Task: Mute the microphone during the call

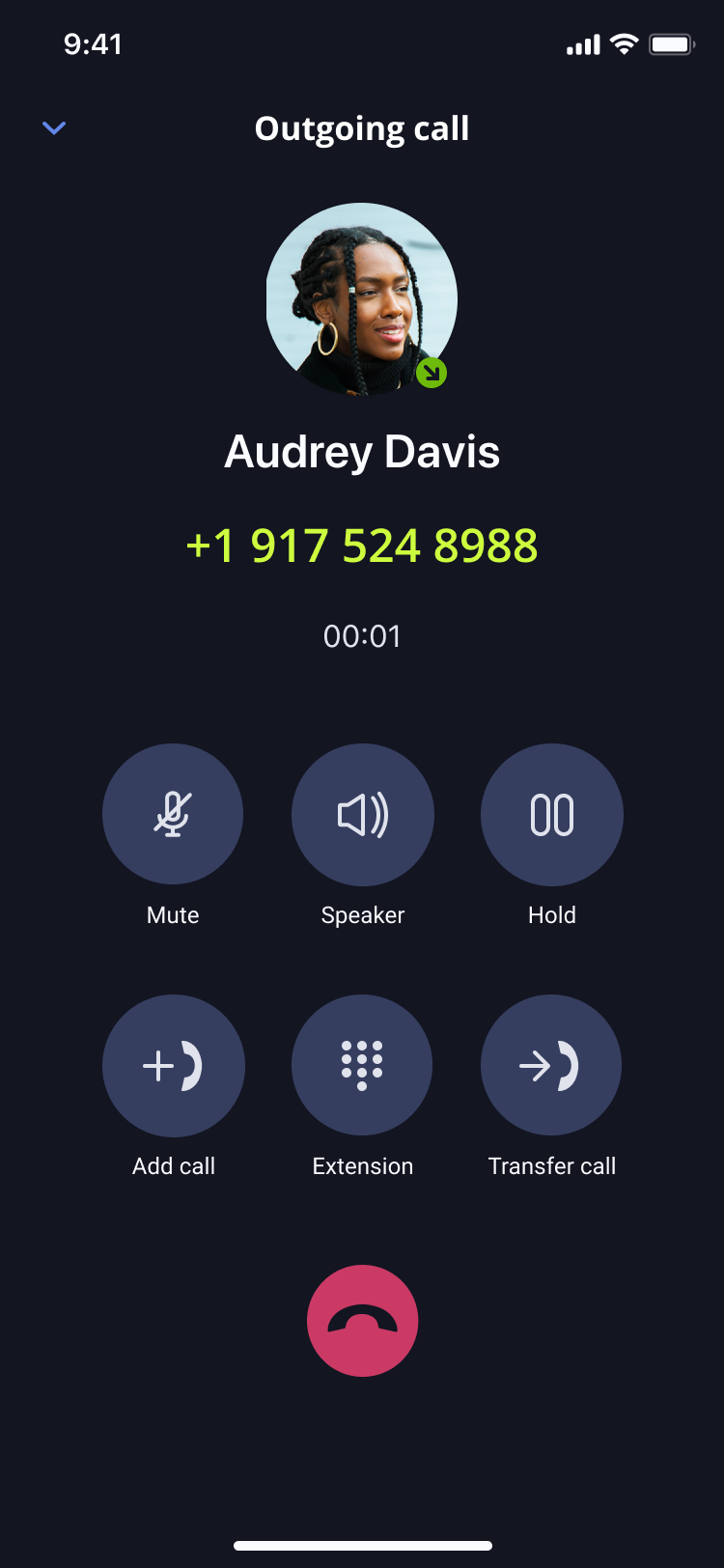Action: pos(173,814)
